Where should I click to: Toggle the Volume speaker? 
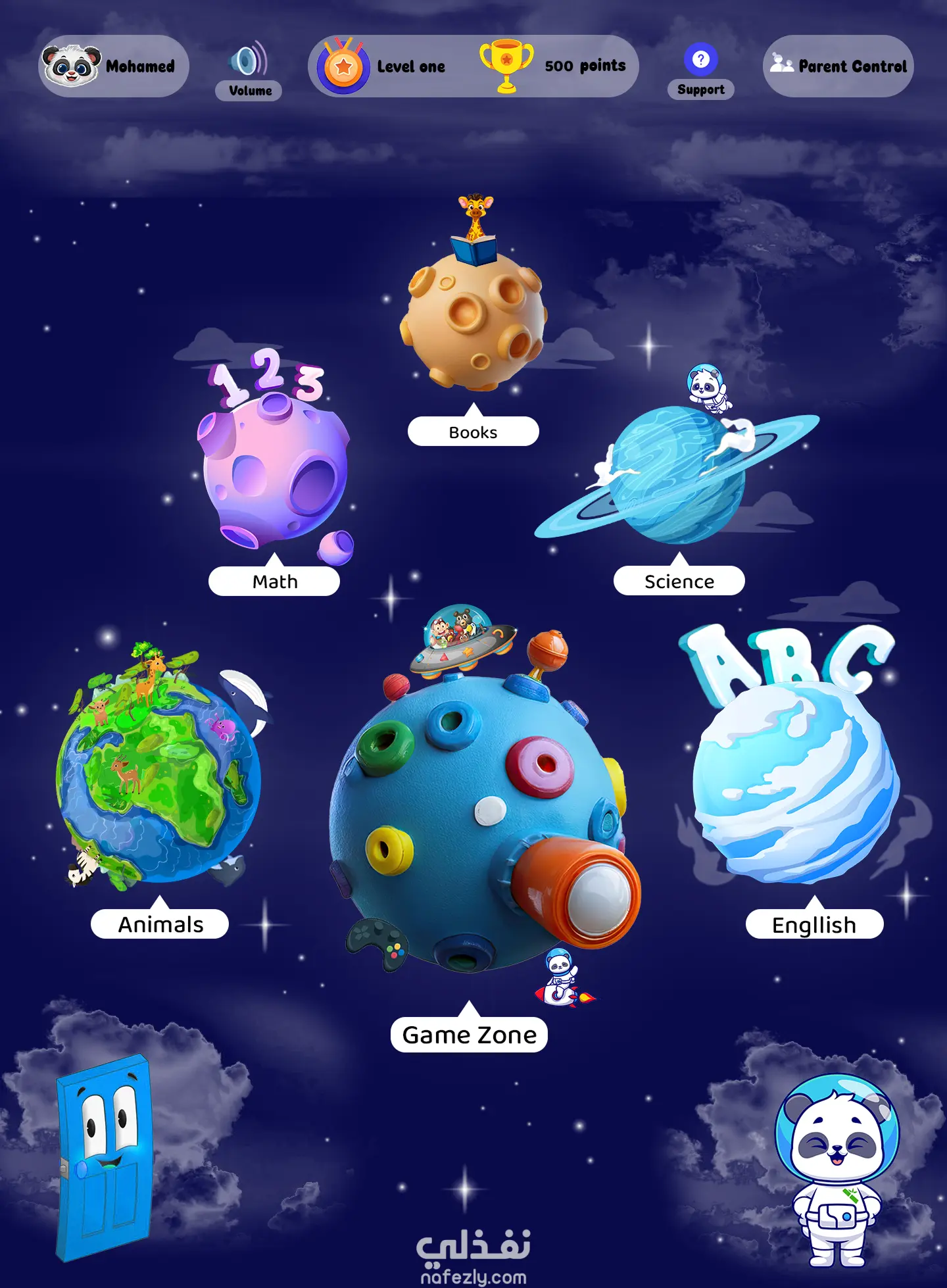pos(249,61)
